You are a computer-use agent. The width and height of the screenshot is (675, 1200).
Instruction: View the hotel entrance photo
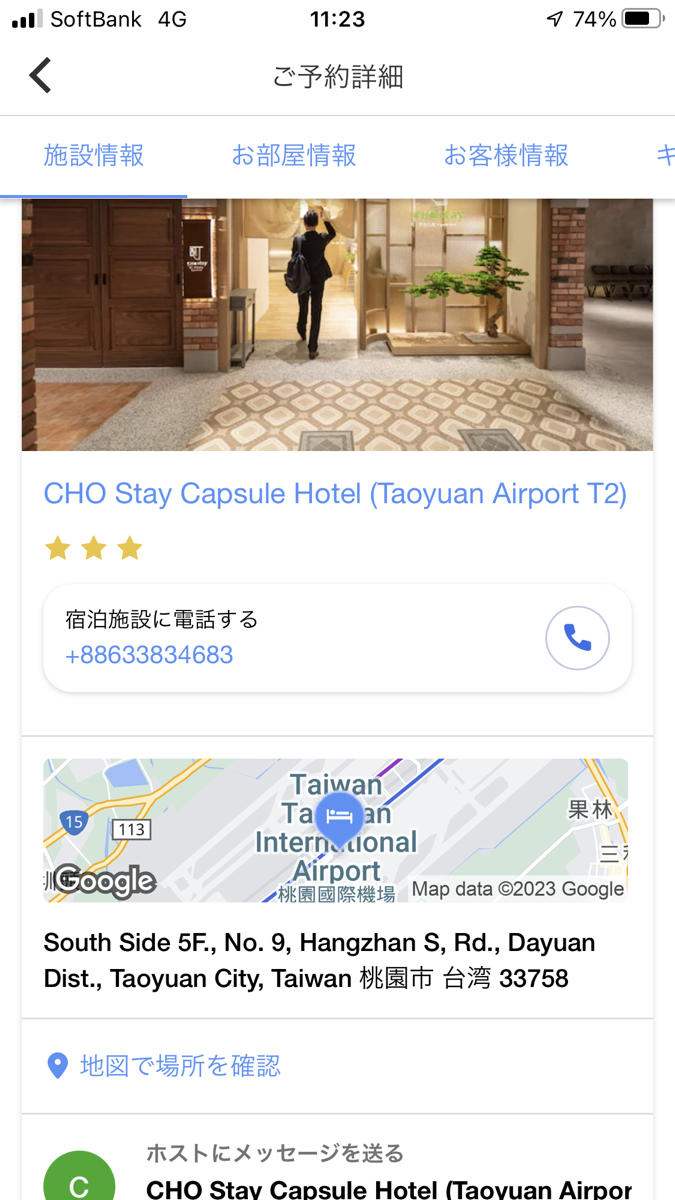click(x=337, y=325)
